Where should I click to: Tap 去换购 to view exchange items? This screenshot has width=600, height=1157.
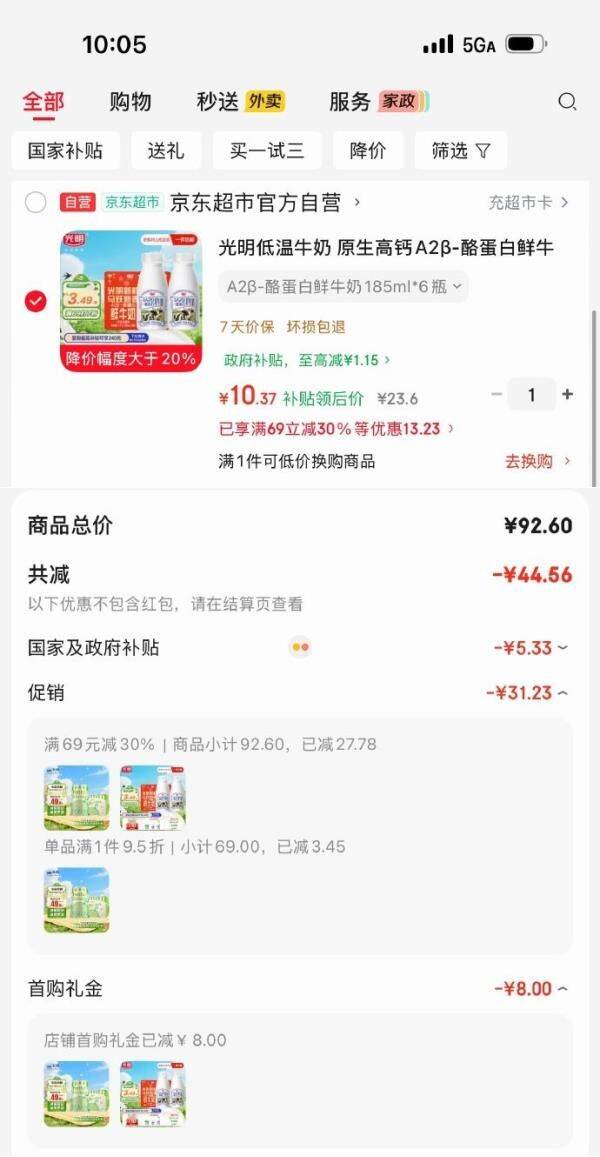click(x=537, y=461)
